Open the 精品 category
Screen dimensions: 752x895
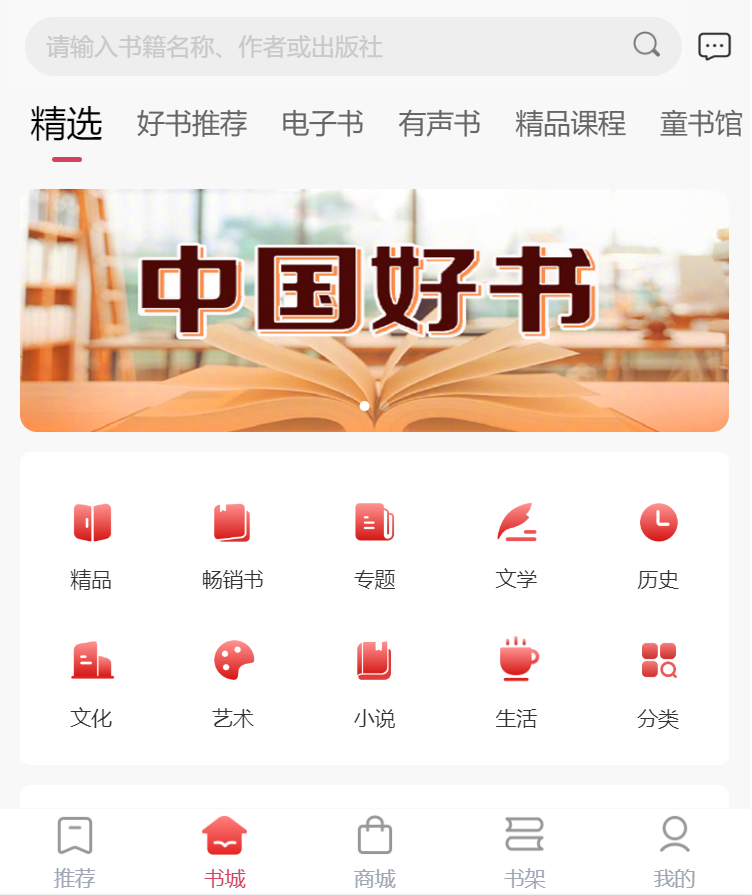pyautogui.click(x=91, y=545)
